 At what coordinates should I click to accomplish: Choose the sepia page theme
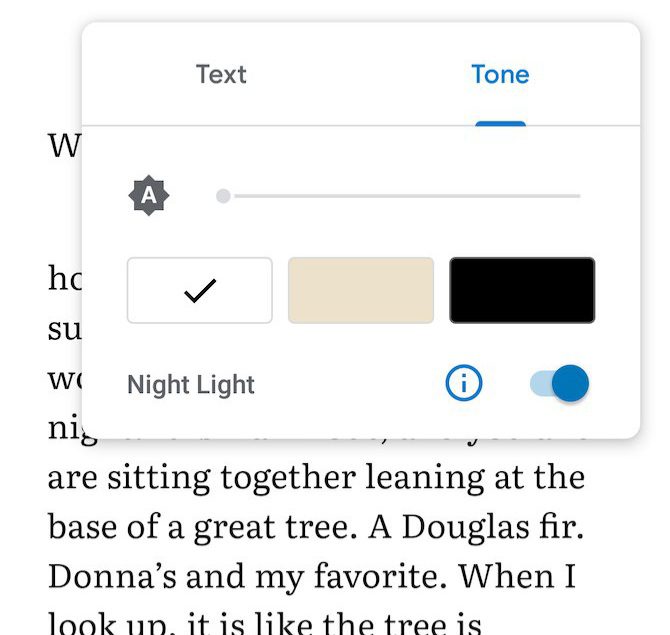tap(361, 291)
